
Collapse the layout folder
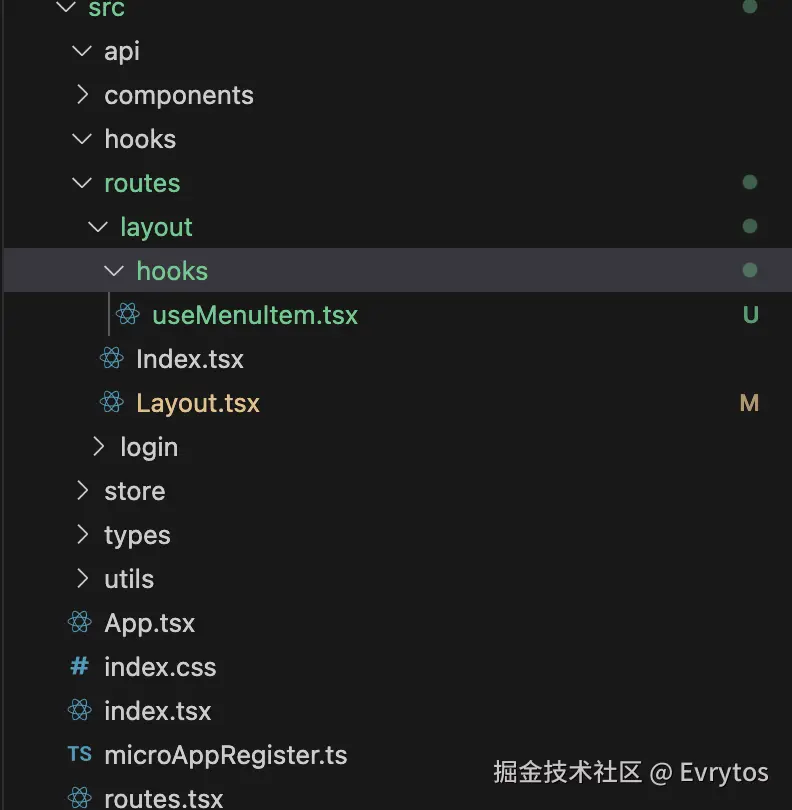coord(155,227)
